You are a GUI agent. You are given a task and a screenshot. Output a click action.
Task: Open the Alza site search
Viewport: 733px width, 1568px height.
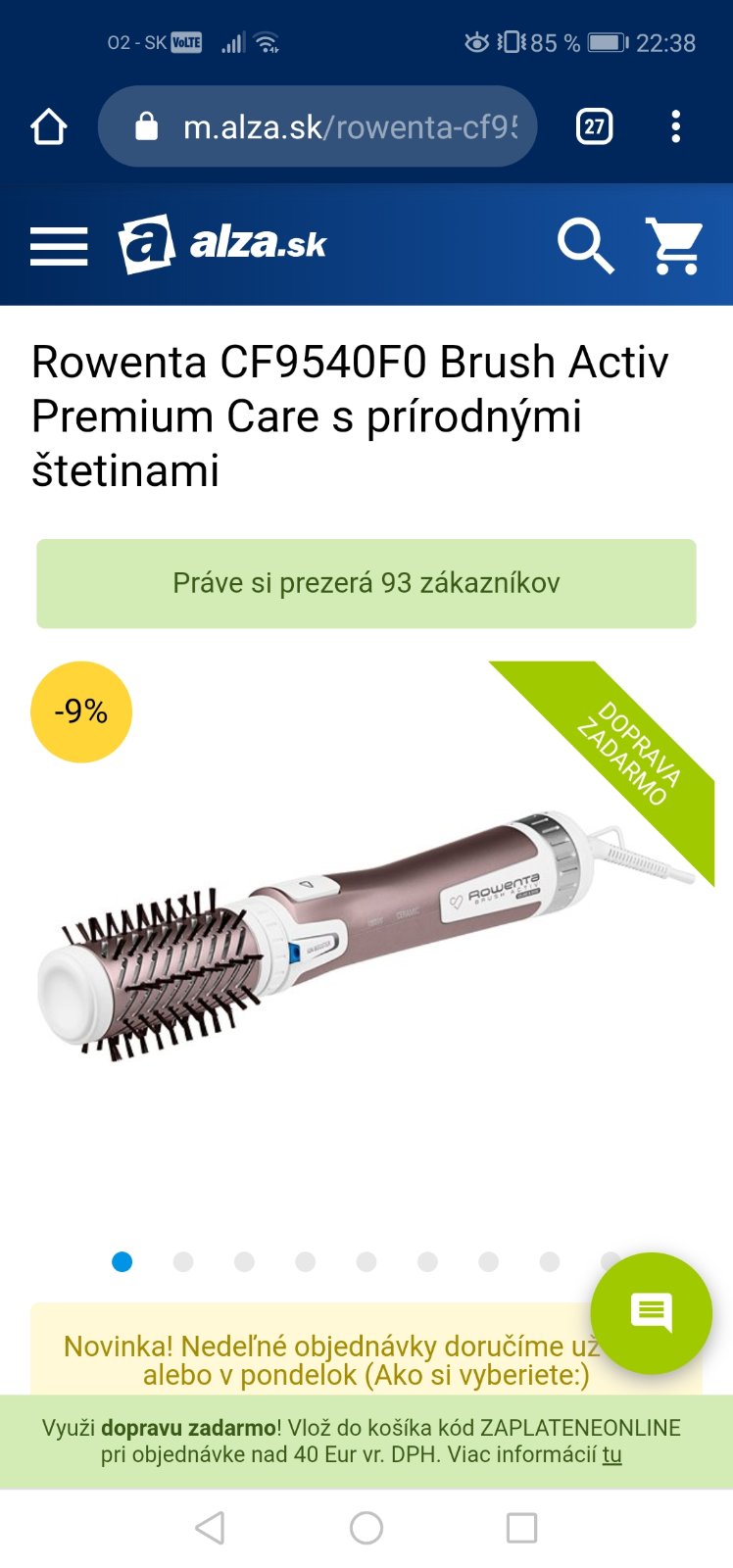[585, 245]
